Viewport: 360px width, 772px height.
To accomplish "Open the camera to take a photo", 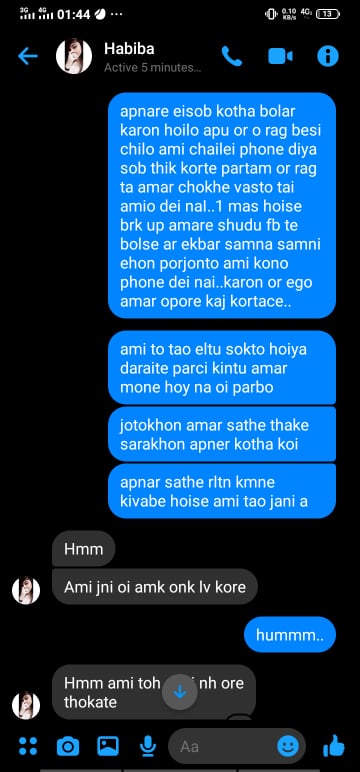I will (x=68, y=746).
